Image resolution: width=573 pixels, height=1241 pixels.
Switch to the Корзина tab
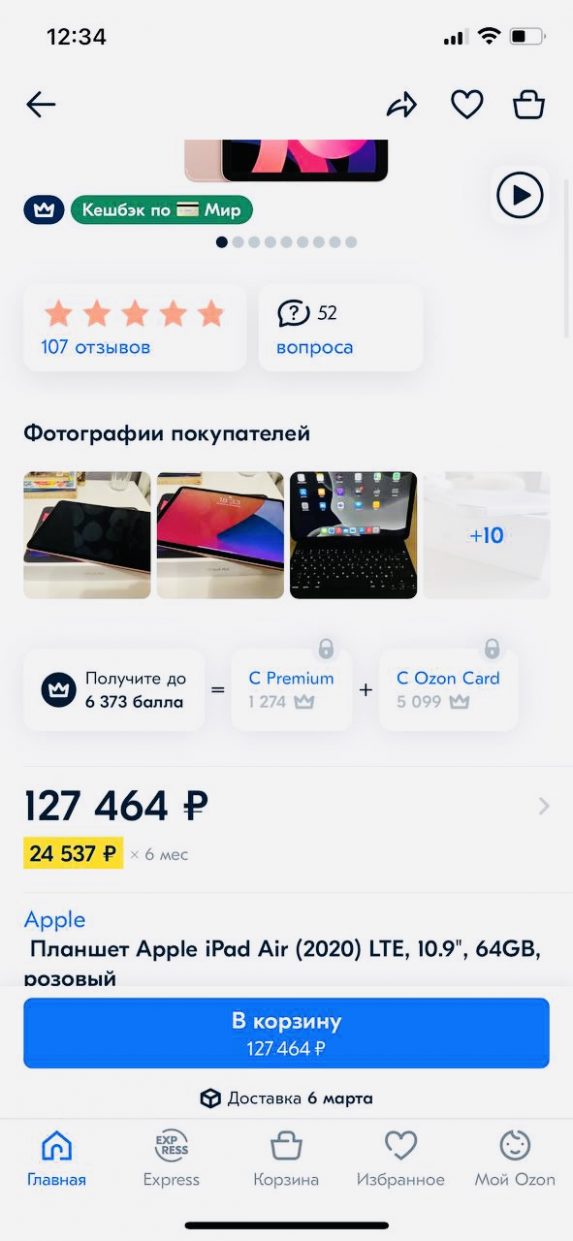[286, 1158]
